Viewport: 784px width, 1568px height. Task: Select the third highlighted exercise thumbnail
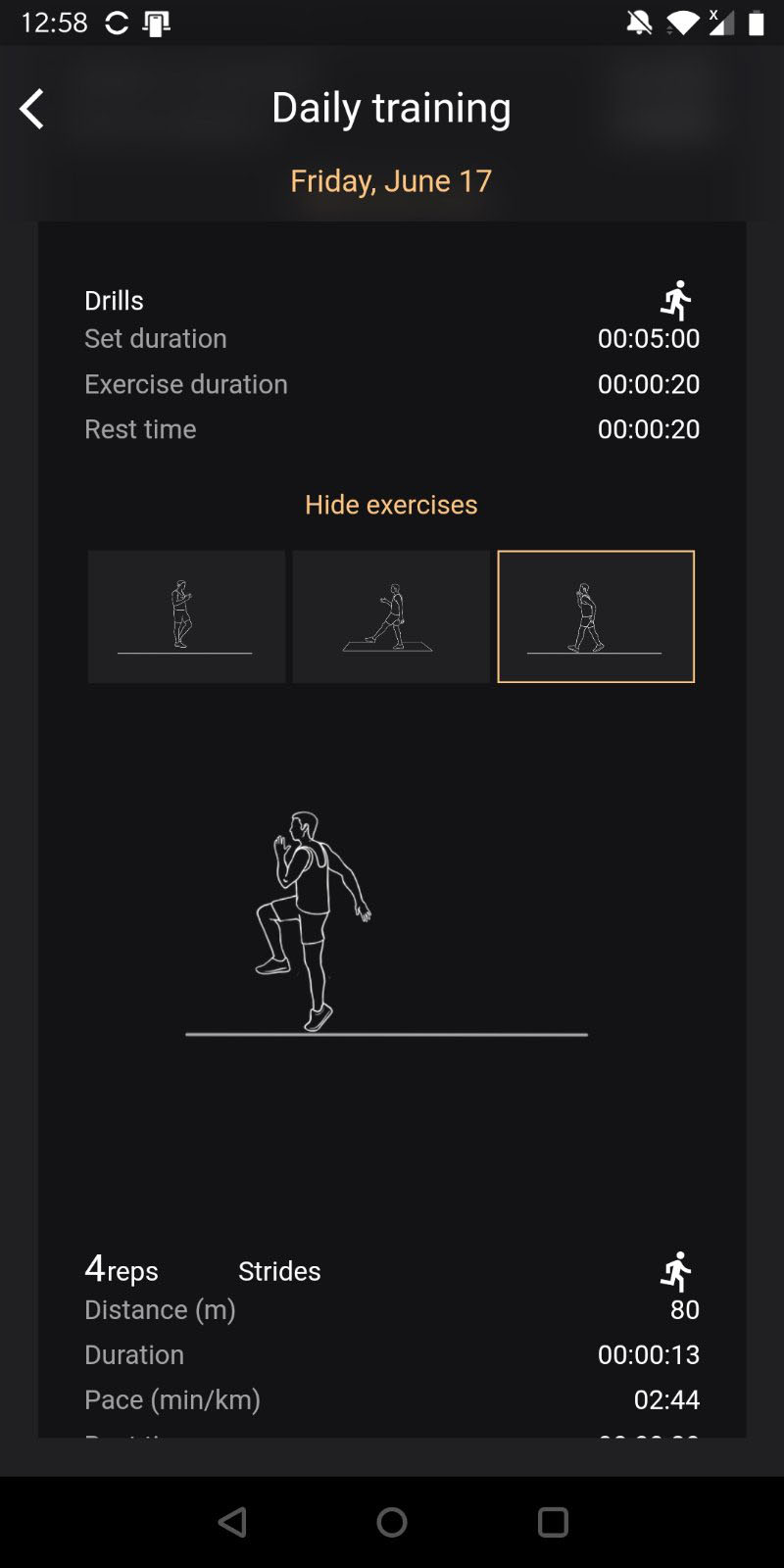pyautogui.click(x=596, y=616)
